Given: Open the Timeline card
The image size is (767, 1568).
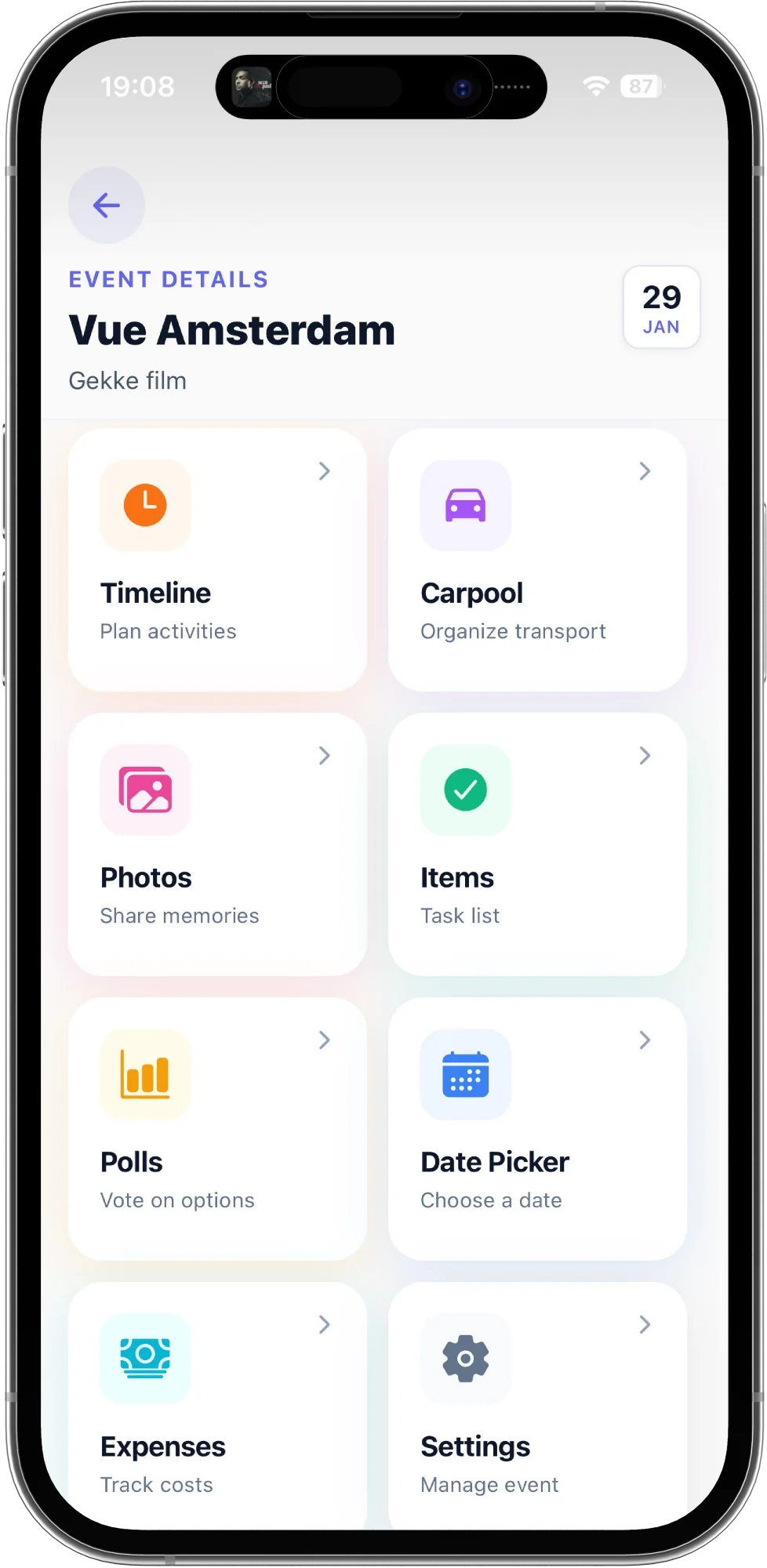Looking at the screenshot, I should click(x=217, y=560).
